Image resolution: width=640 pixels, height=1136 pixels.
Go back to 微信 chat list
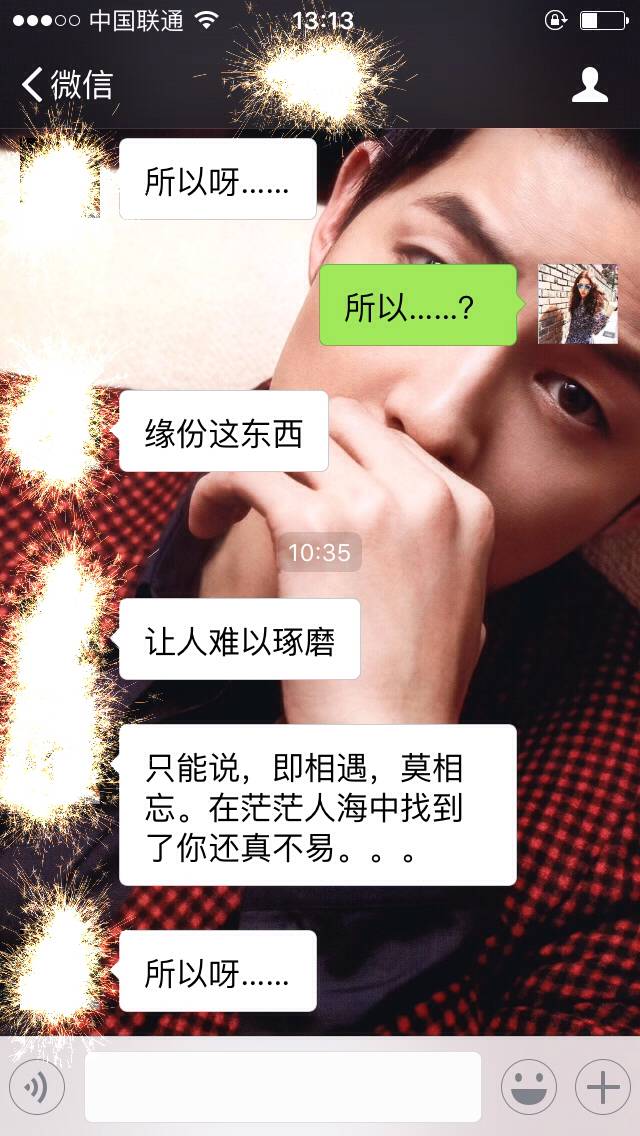coord(66,84)
